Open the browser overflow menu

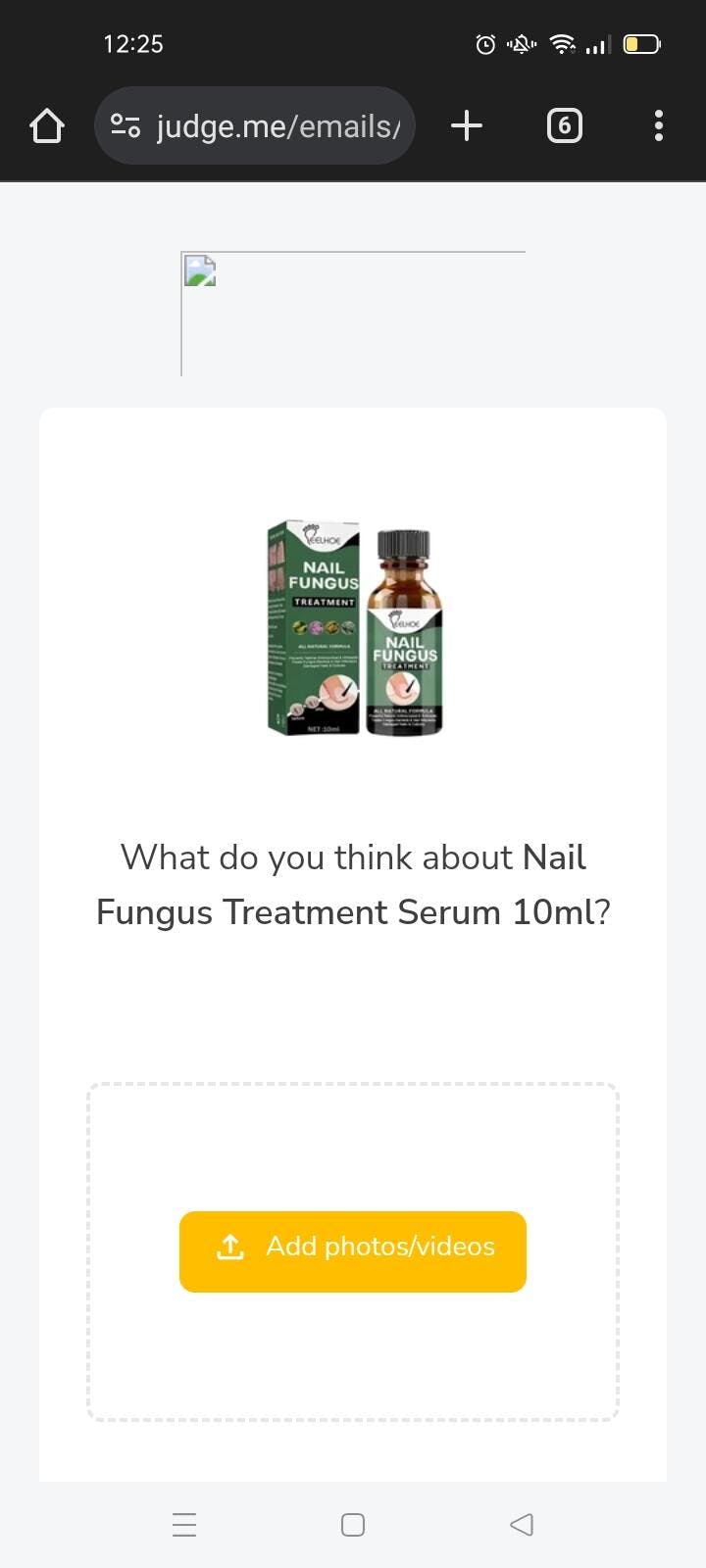(x=658, y=125)
